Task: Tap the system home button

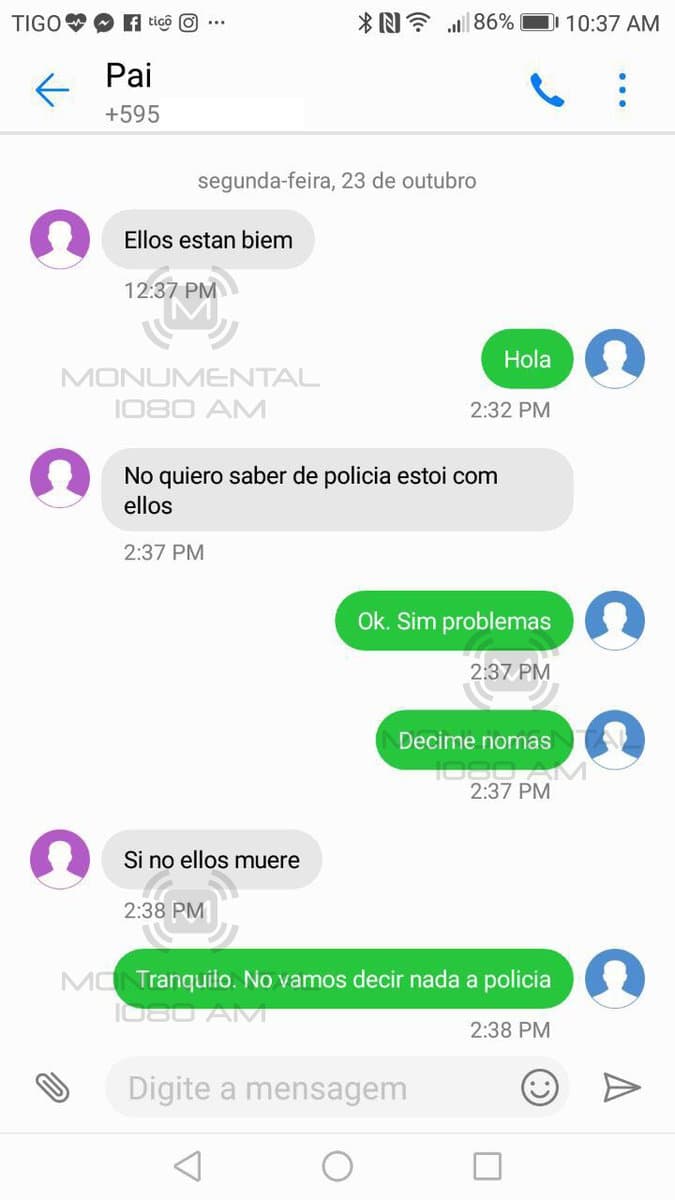Action: [x=337, y=1166]
